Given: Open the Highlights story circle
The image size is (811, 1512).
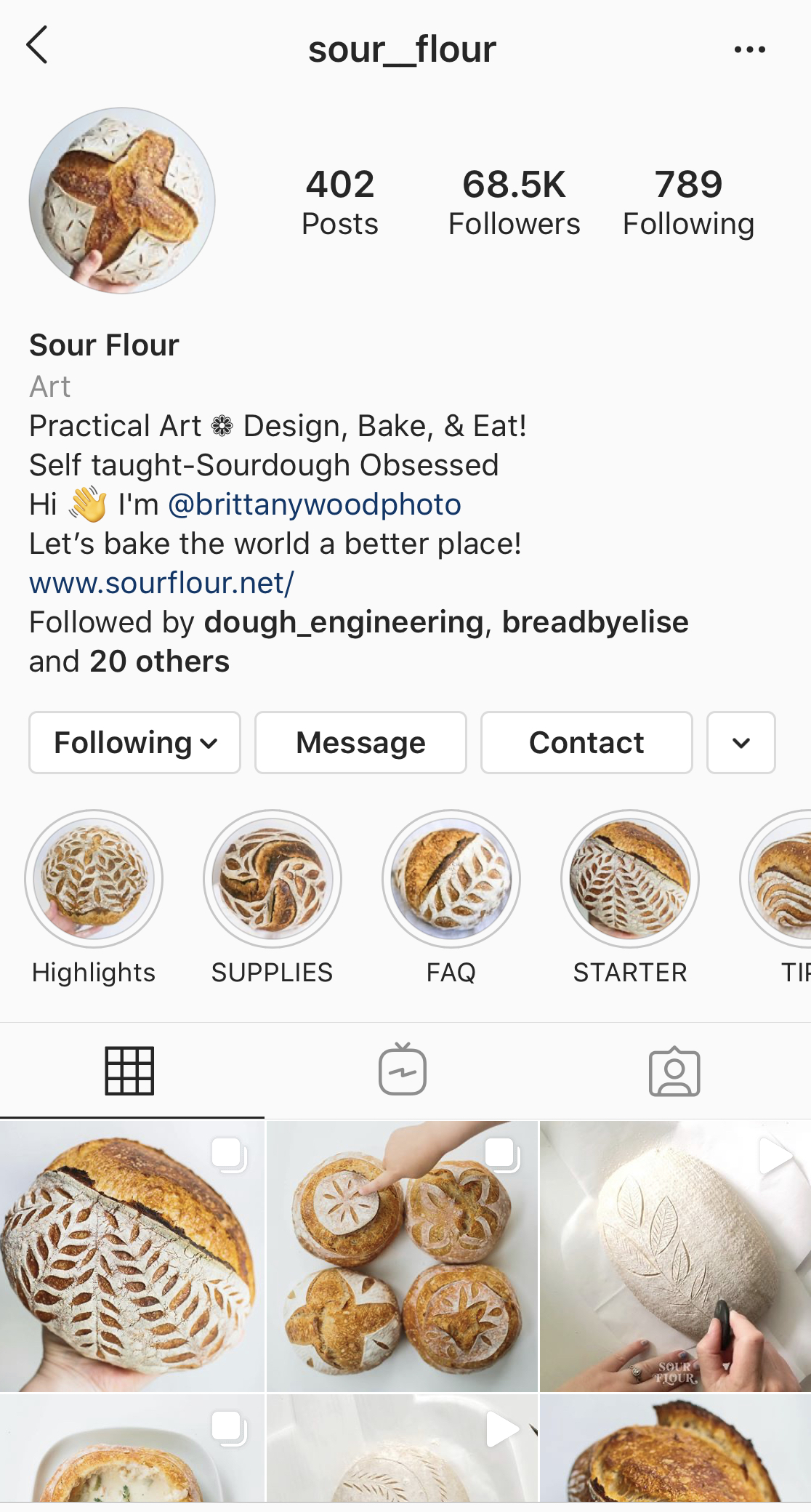Looking at the screenshot, I should point(93,878).
